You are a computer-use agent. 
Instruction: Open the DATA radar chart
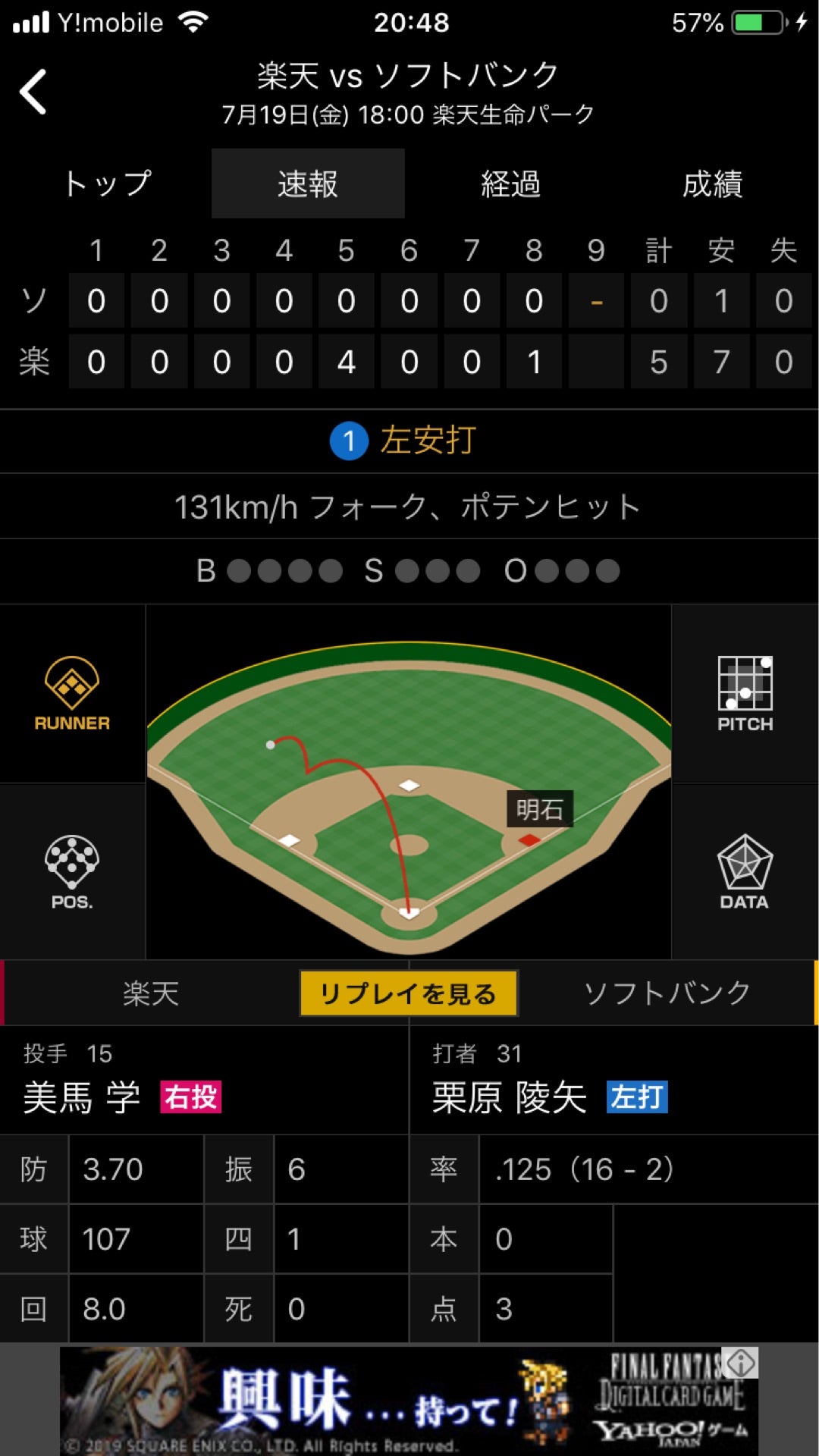click(x=745, y=872)
